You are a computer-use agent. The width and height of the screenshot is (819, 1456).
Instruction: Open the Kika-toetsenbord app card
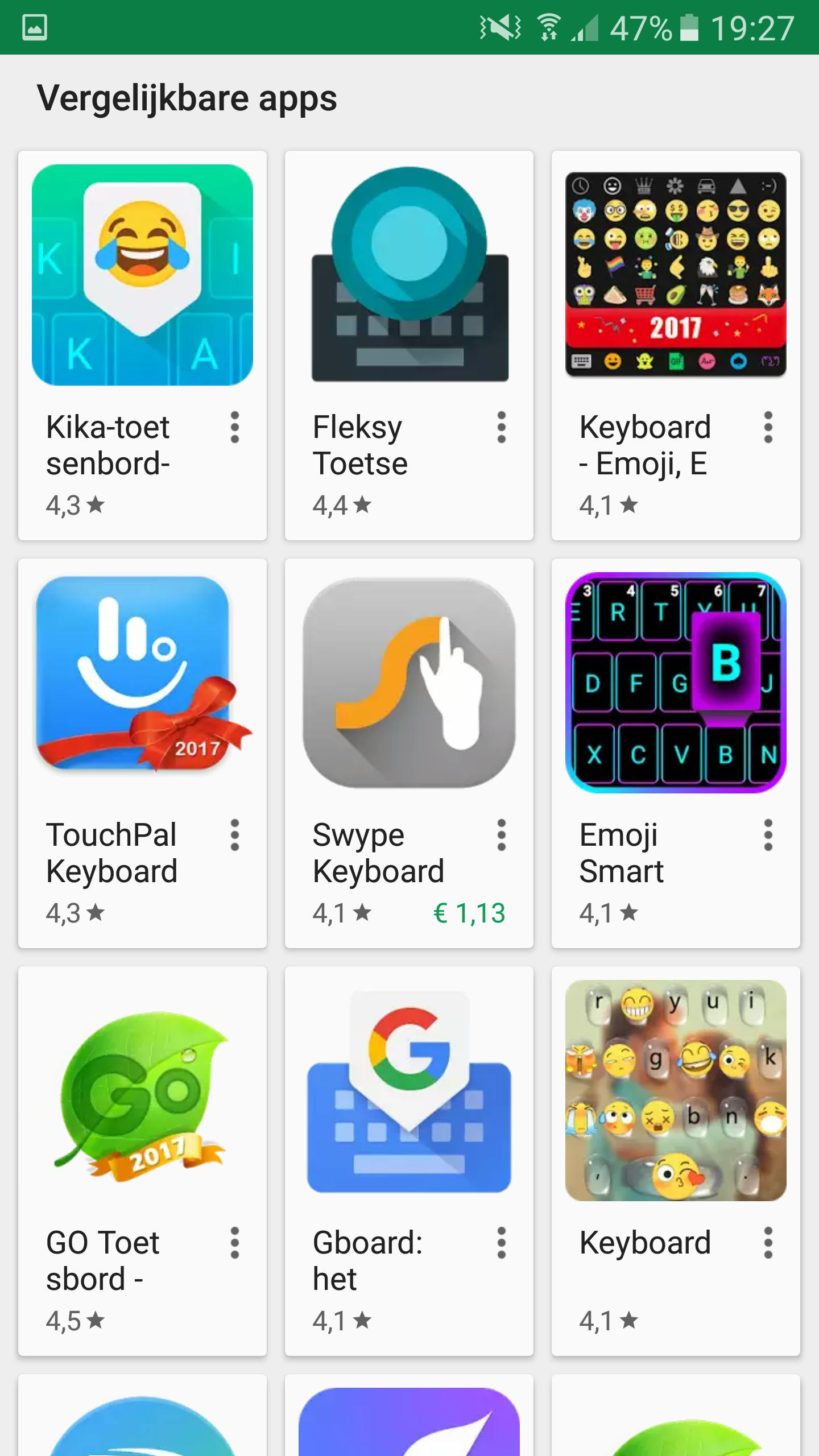[142, 275]
